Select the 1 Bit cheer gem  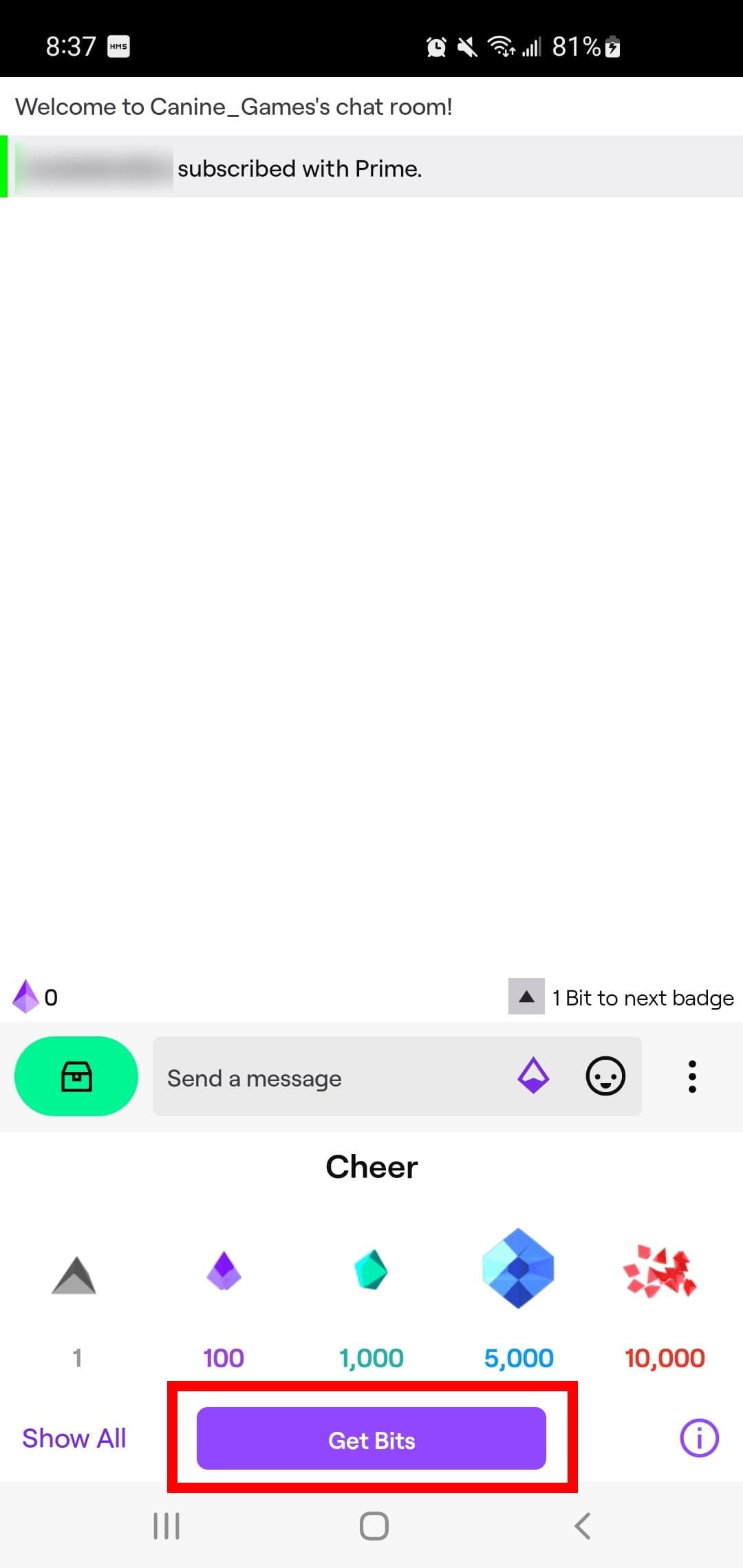75,1276
